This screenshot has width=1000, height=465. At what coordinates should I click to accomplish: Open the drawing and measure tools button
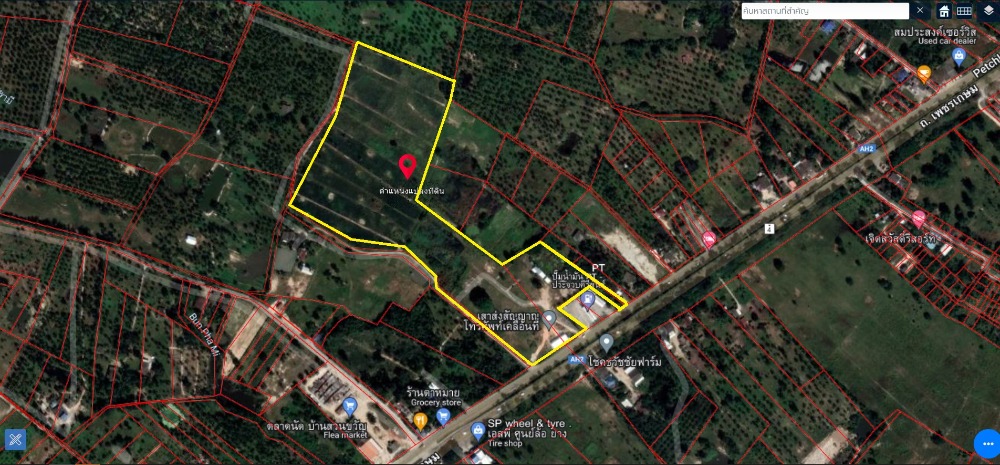15,440
